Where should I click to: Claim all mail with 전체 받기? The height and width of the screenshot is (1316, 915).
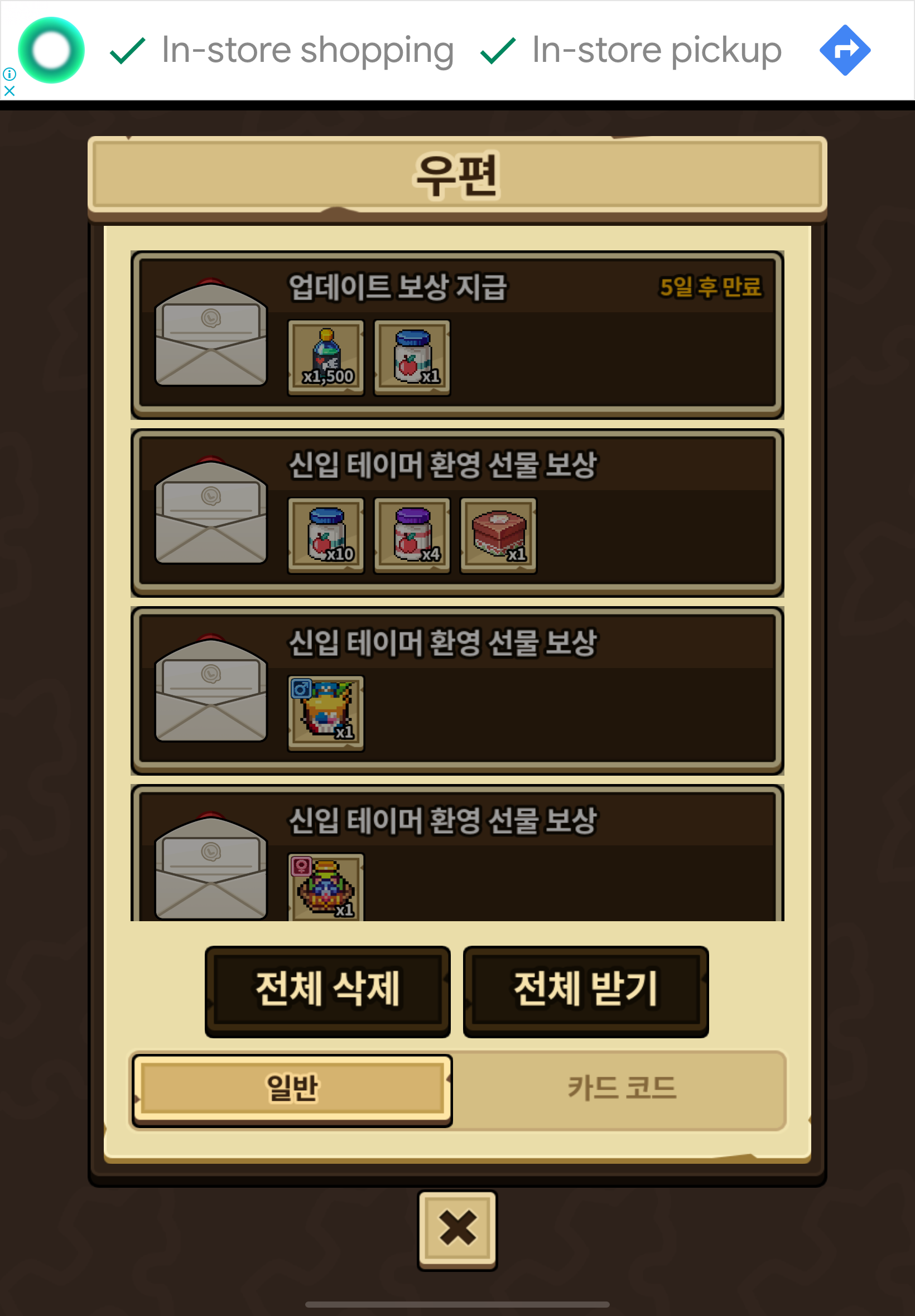pyautogui.click(x=585, y=990)
